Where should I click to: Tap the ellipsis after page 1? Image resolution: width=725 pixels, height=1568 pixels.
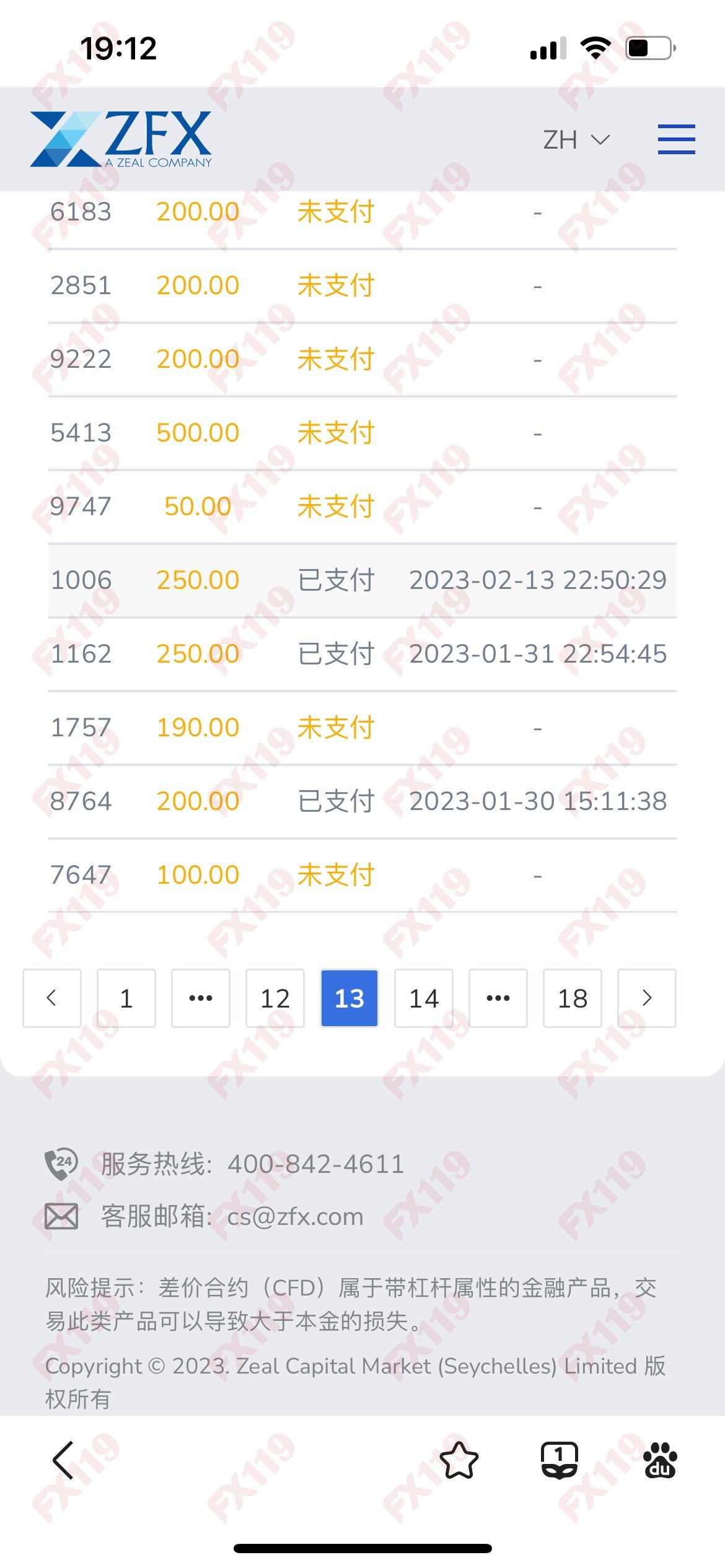point(201,998)
